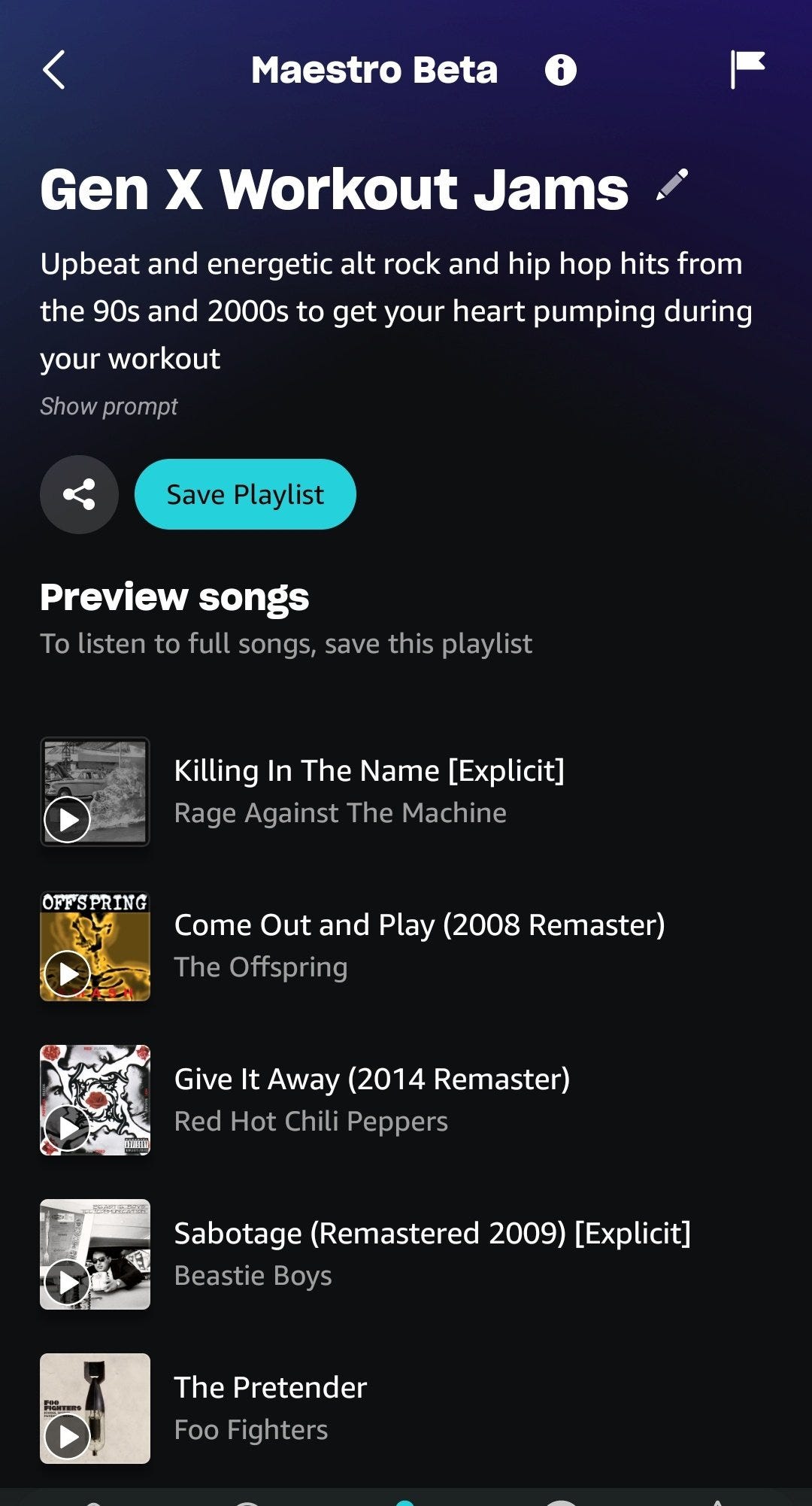Preview Come Out and Play
The height and width of the screenshot is (1506, 812).
(67, 973)
